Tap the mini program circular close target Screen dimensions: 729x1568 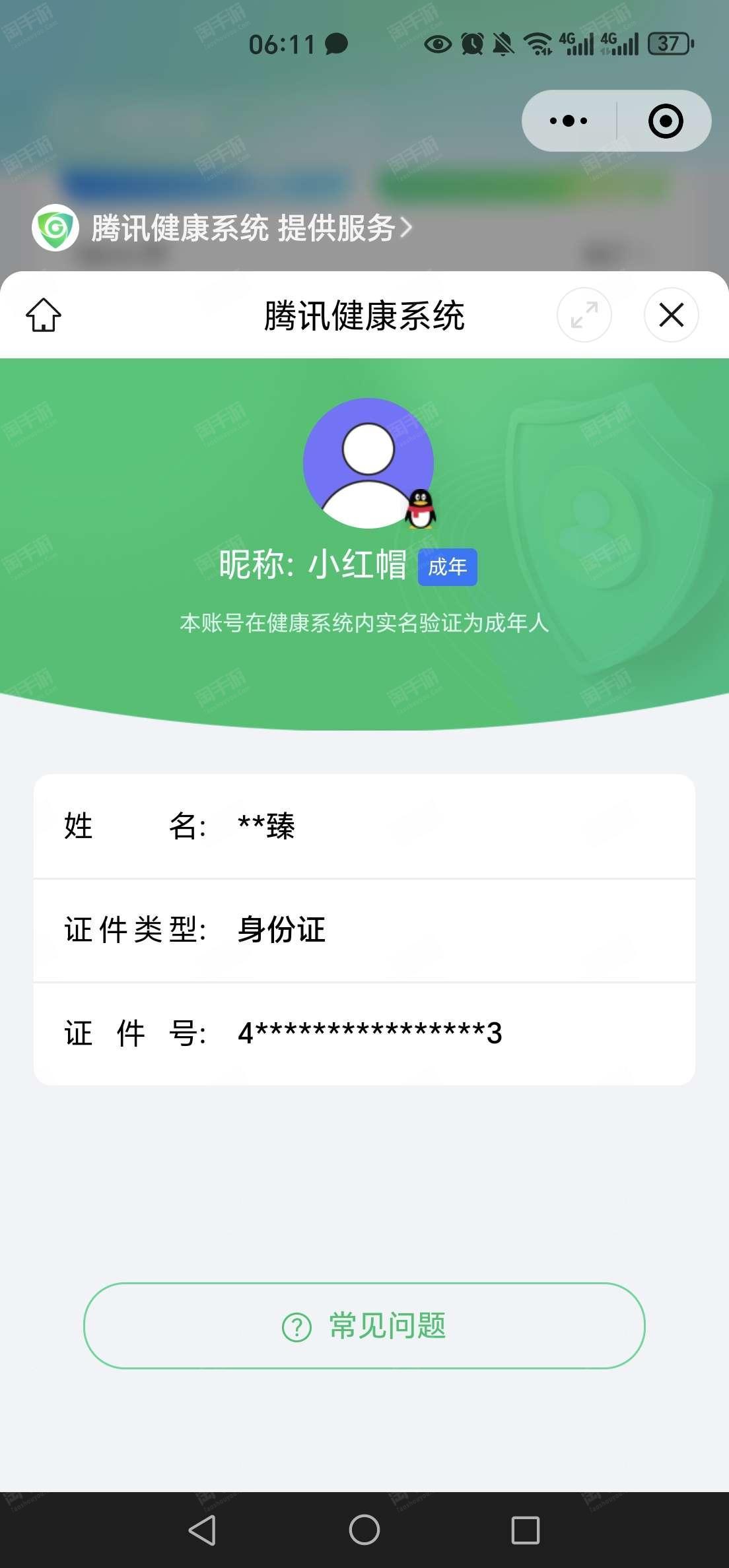[x=666, y=121]
